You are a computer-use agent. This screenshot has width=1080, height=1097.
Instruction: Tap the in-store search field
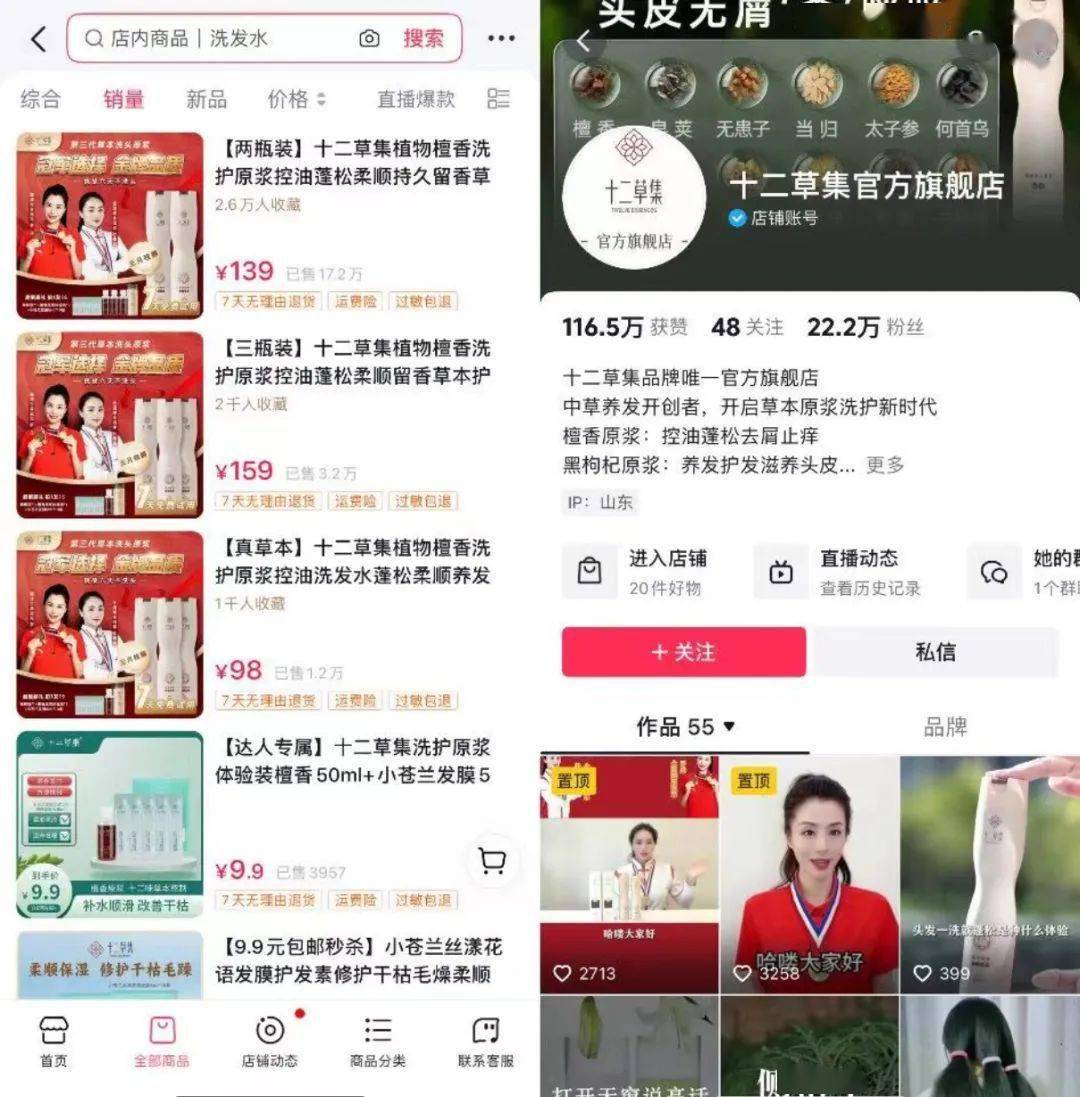(x=220, y=39)
